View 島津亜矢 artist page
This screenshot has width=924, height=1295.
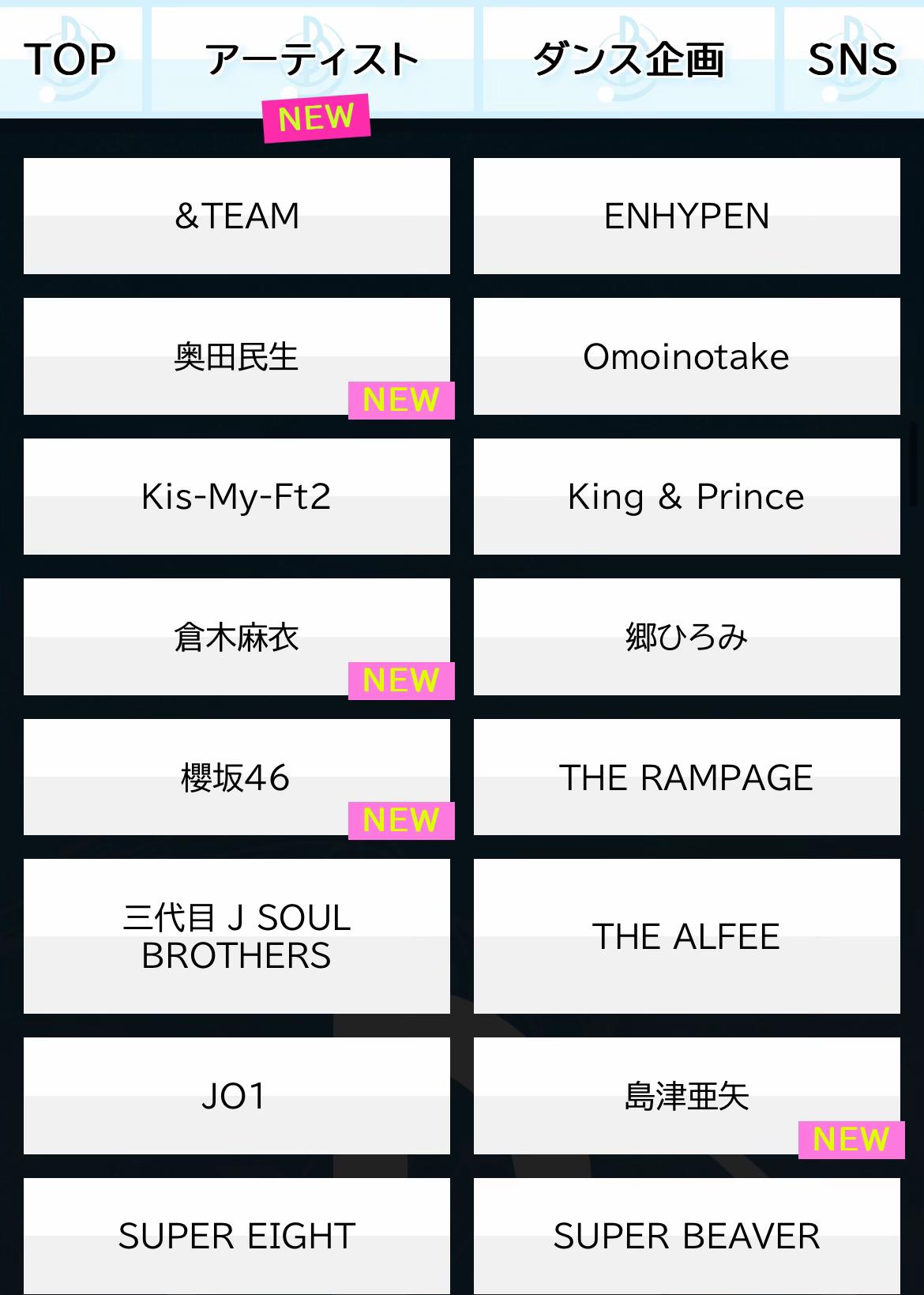pyautogui.click(x=686, y=1096)
